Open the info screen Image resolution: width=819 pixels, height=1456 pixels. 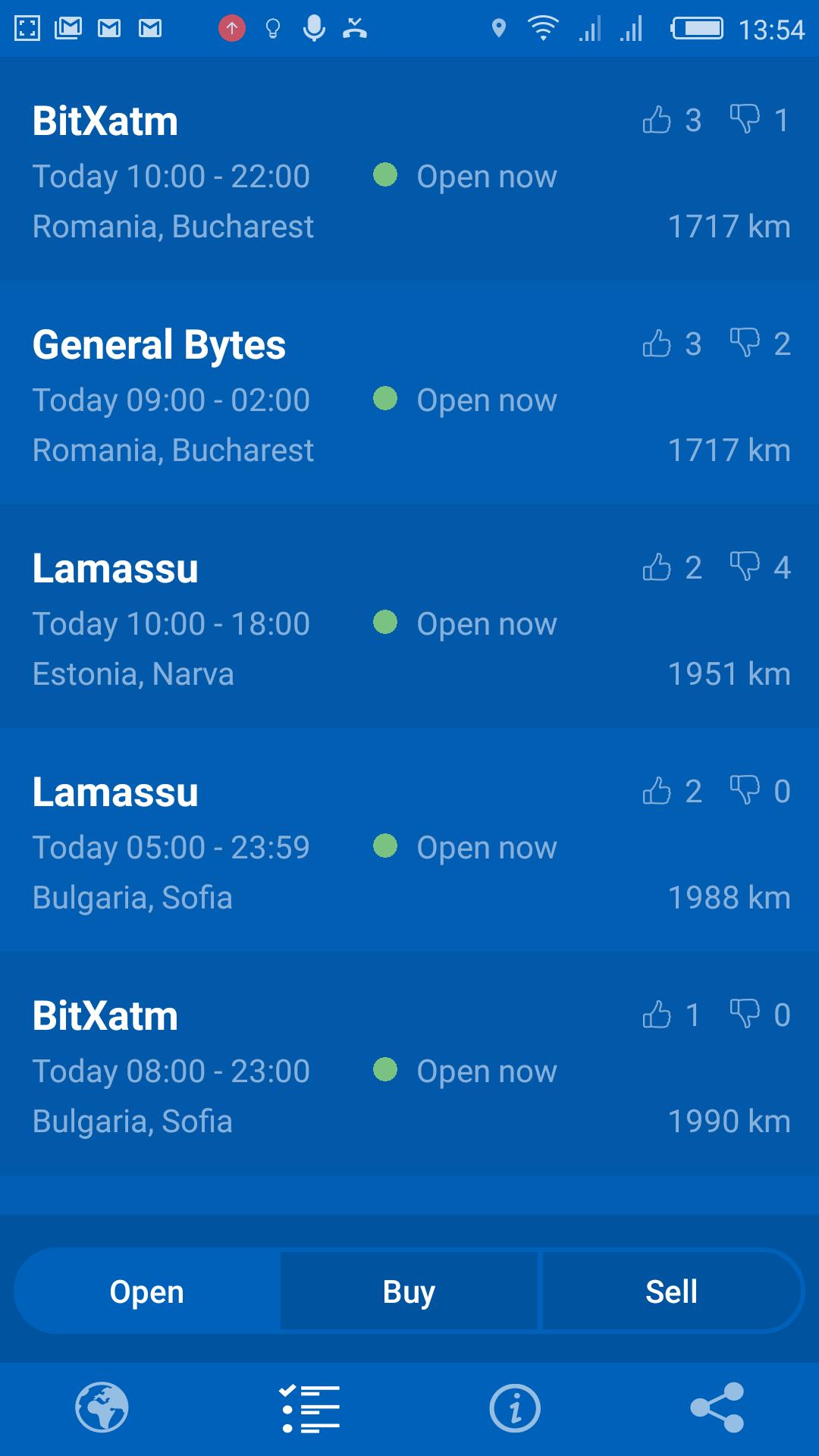(512, 1407)
